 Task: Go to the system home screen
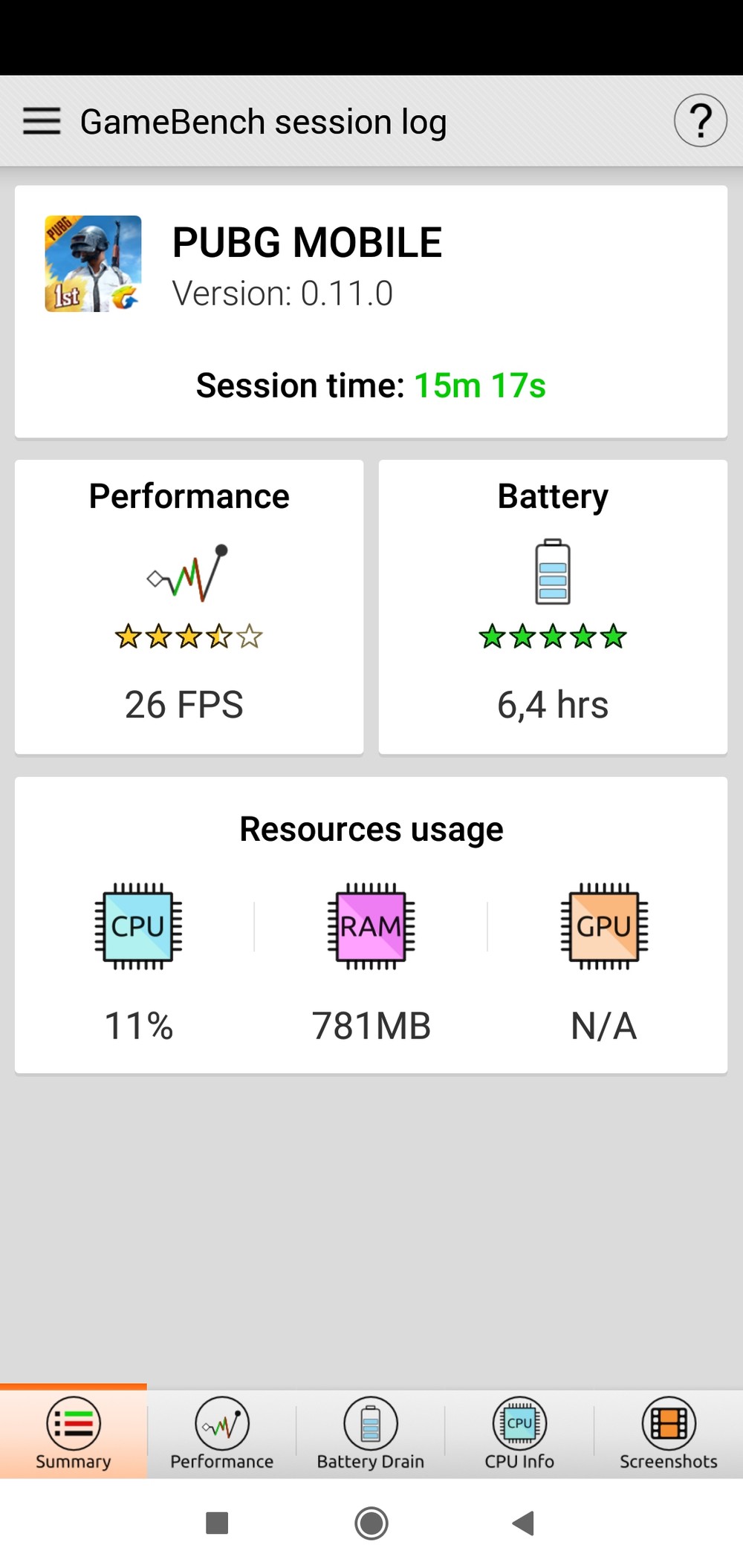click(x=371, y=1523)
